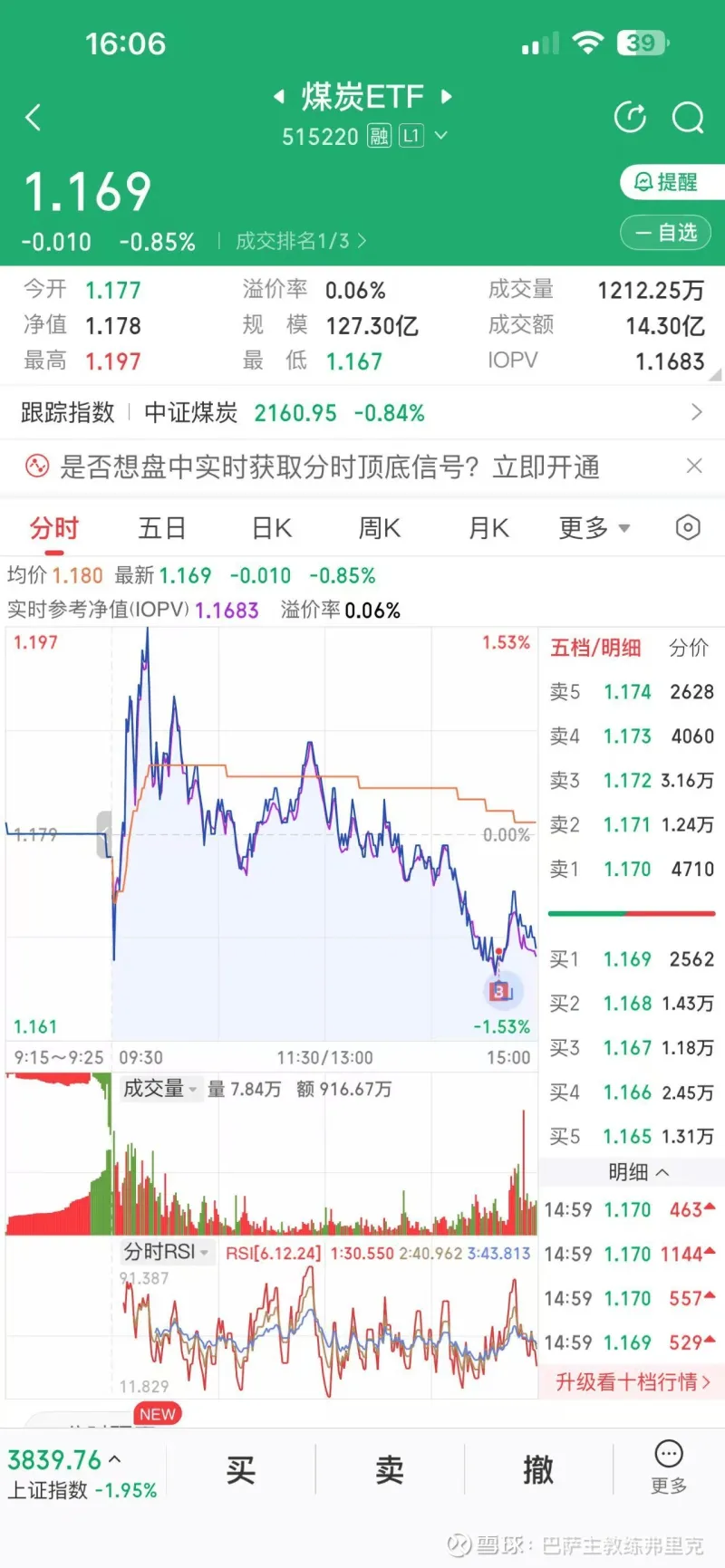This screenshot has width=725, height=1568.
Task: Open the search magnifier icon
Action: coord(688,117)
